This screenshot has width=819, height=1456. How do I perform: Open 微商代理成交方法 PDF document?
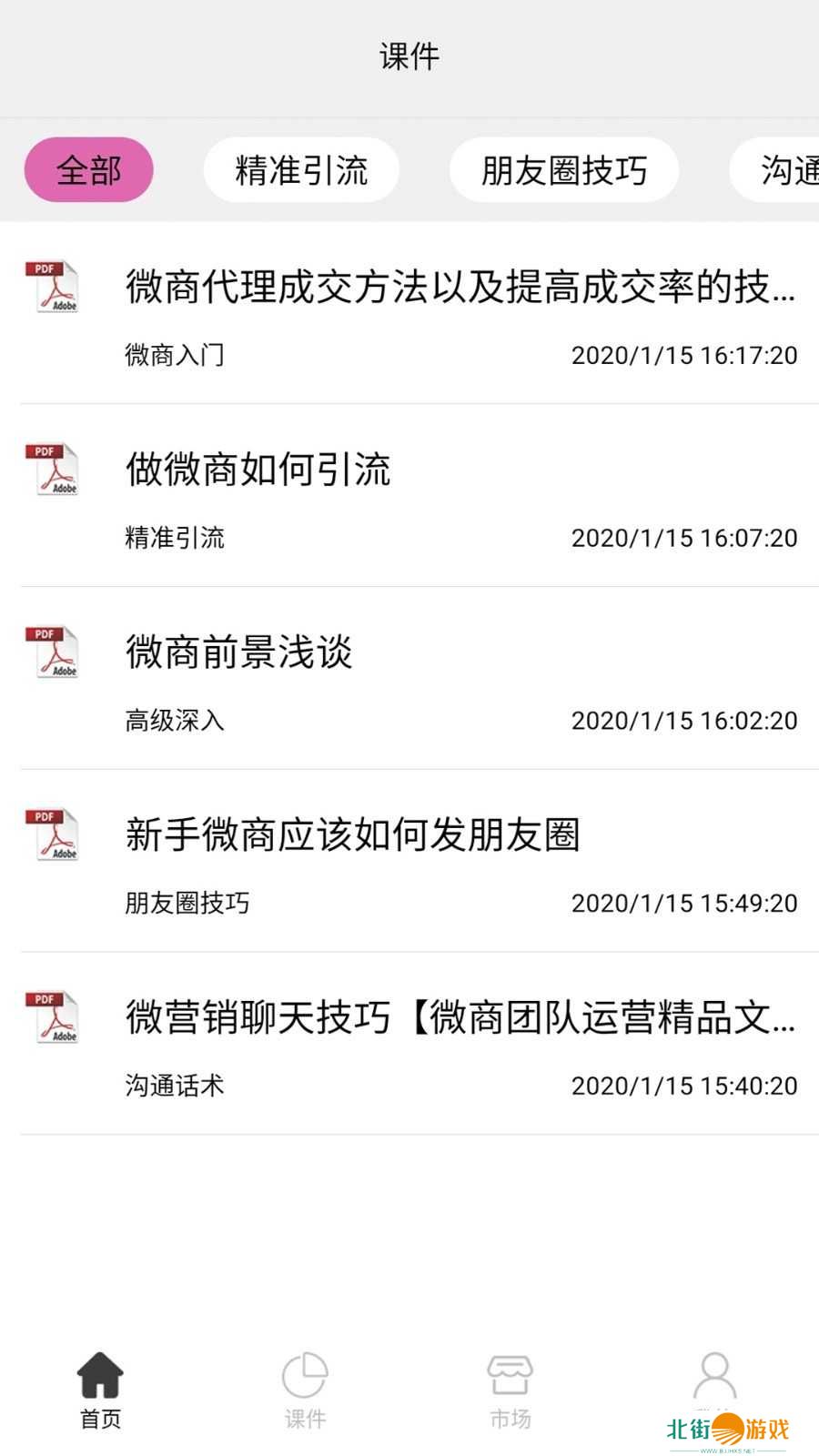click(460, 288)
